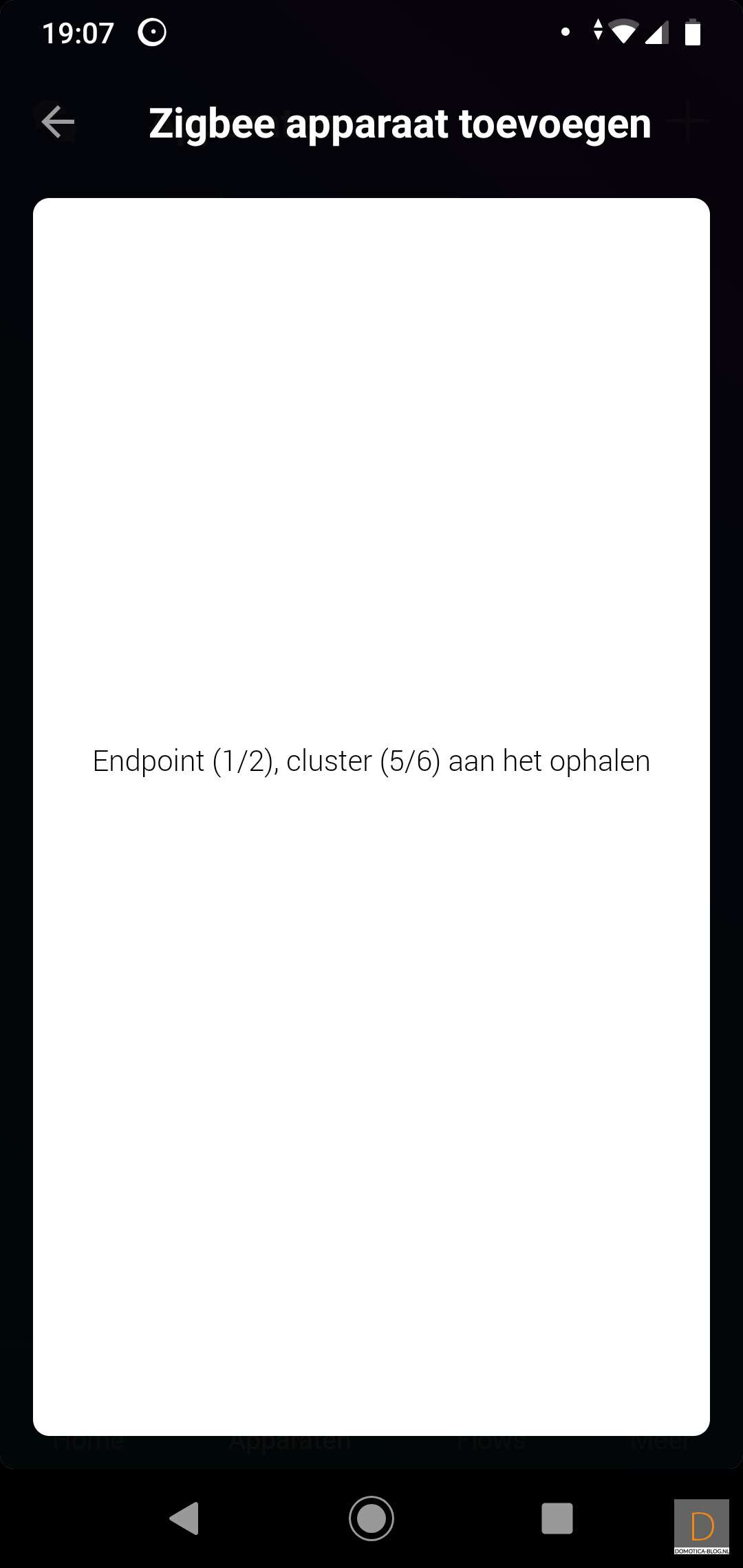Open the recent apps overview
The height and width of the screenshot is (1568, 743).
coord(557,1518)
